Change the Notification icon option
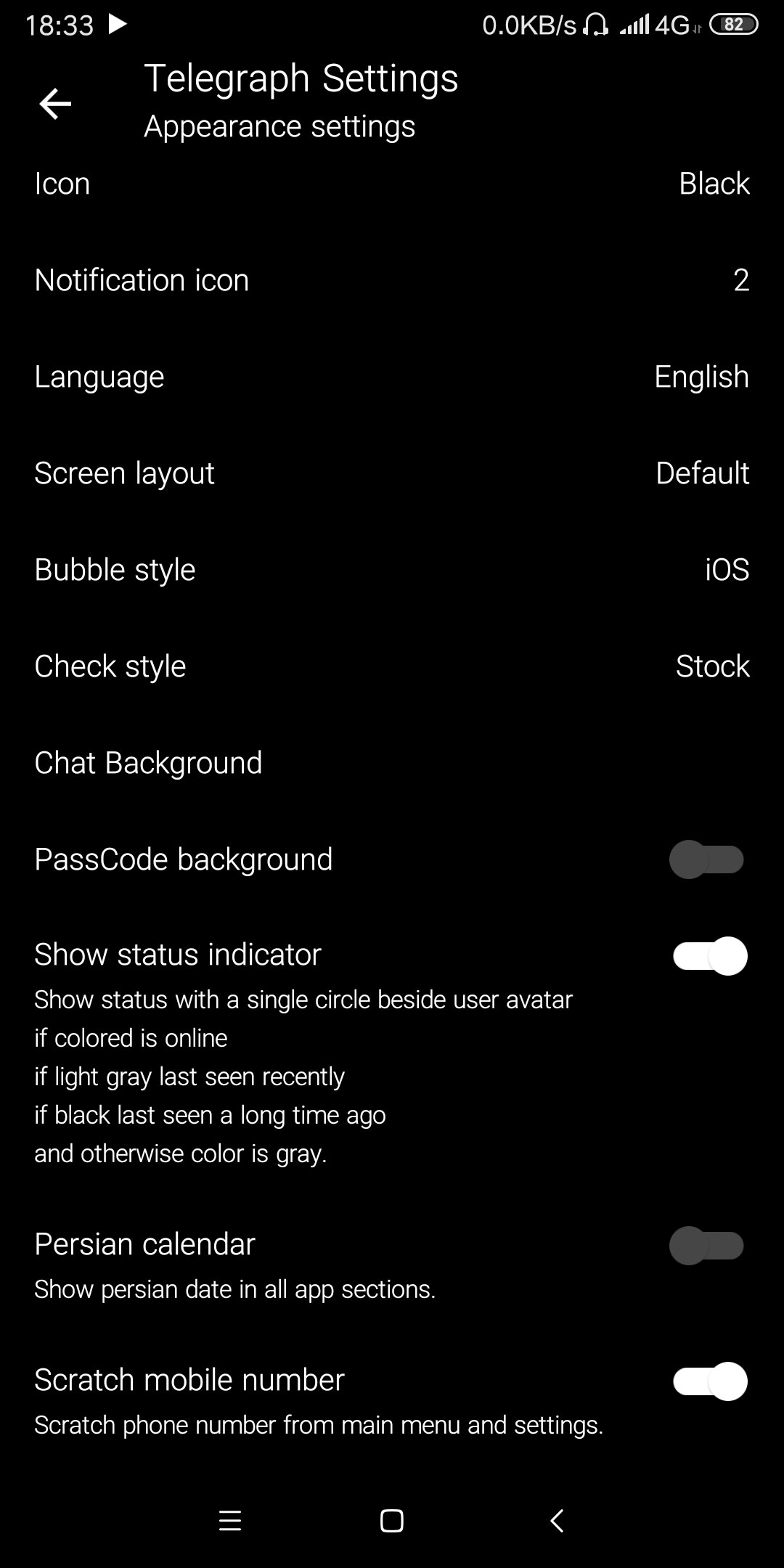This screenshot has height=1568, width=784. [x=392, y=280]
